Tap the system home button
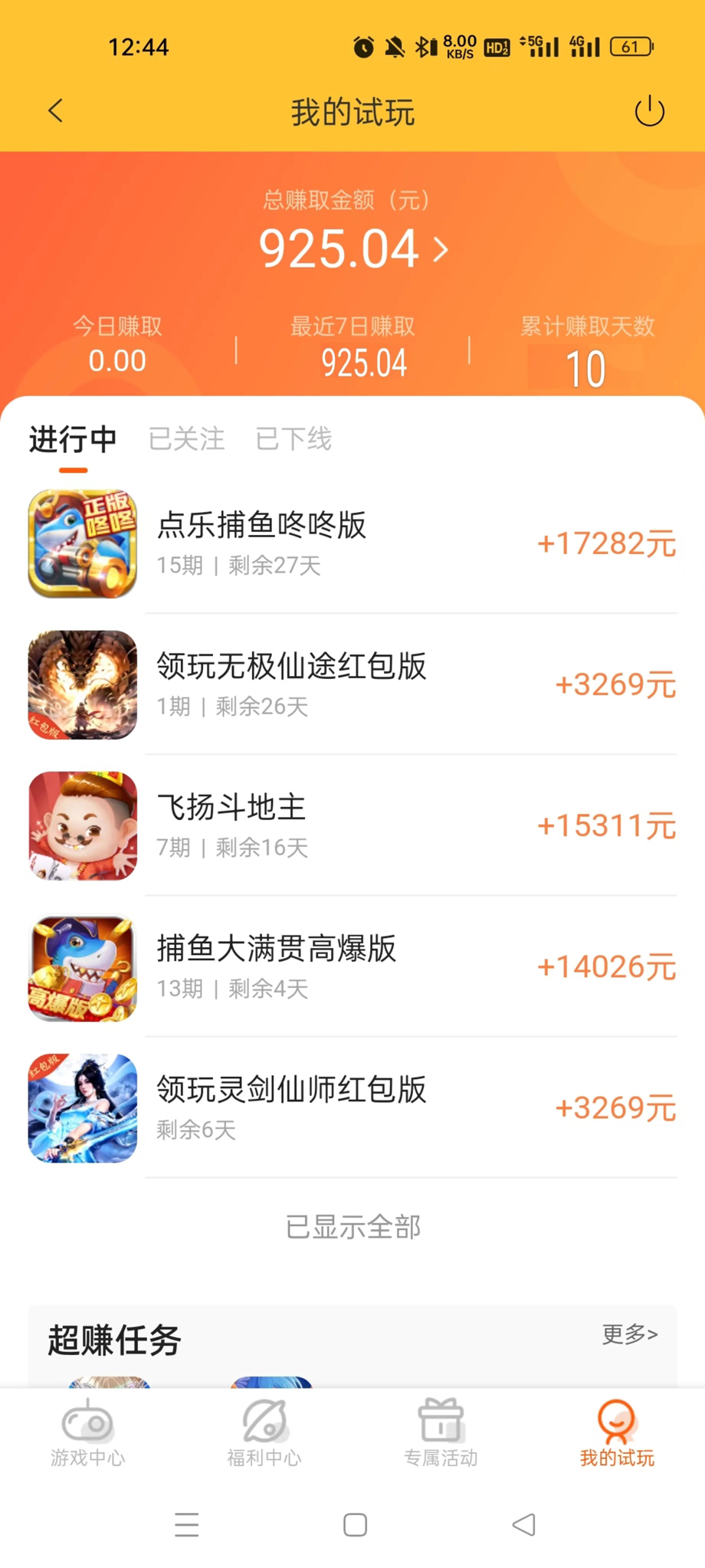Screen dimensions: 705x1568 pos(355,1525)
